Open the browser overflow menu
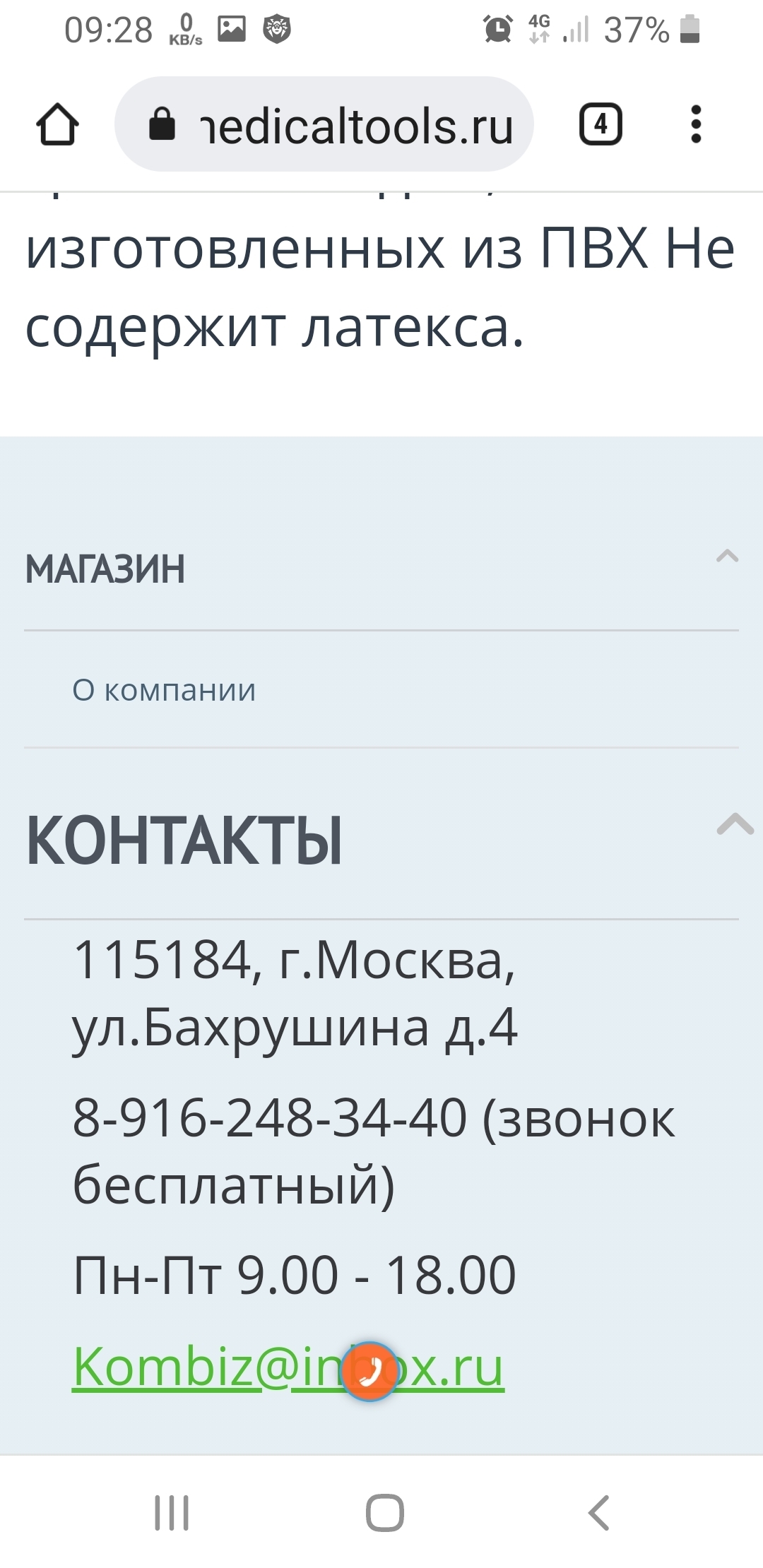The width and height of the screenshot is (763, 1568). 696,124
